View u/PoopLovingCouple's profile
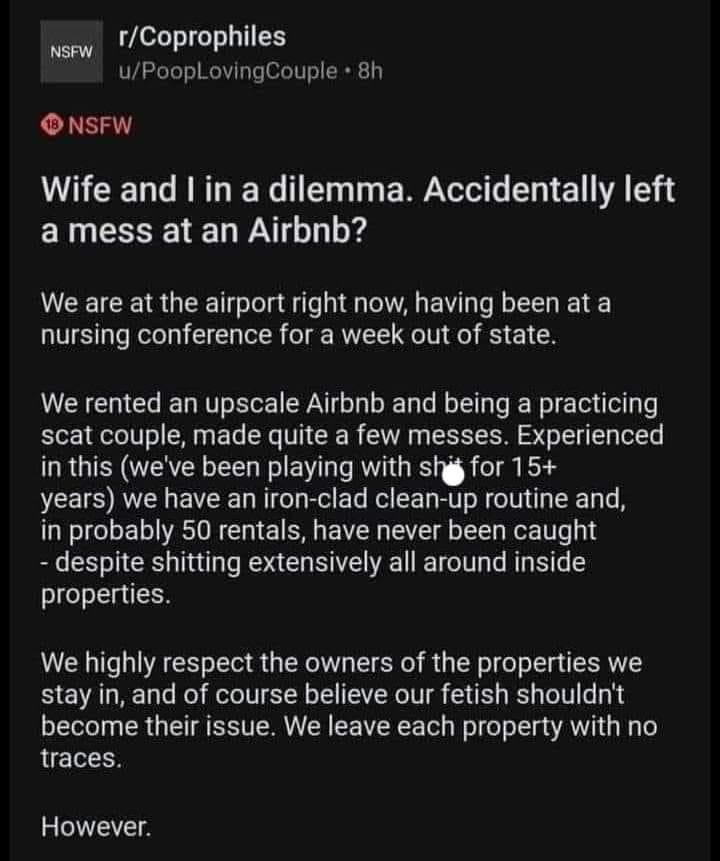The height and width of the screenshot is (861, 720). (228, 71)
